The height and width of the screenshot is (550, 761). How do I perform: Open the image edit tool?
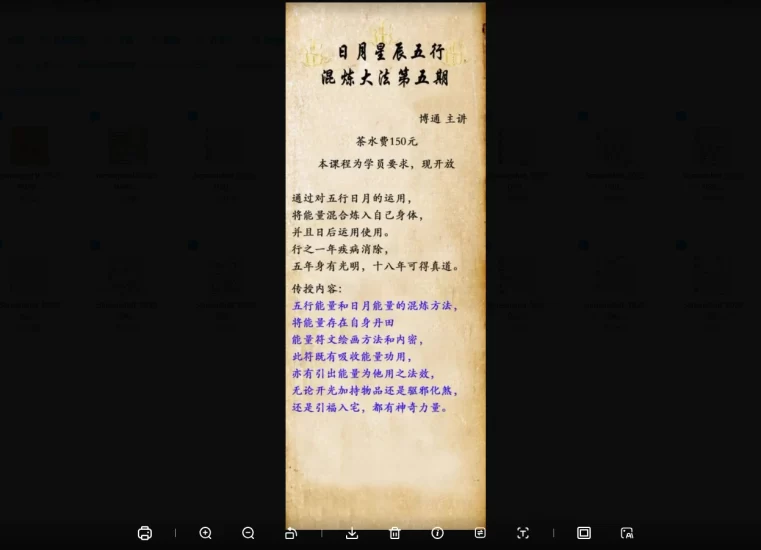(480, 533)
